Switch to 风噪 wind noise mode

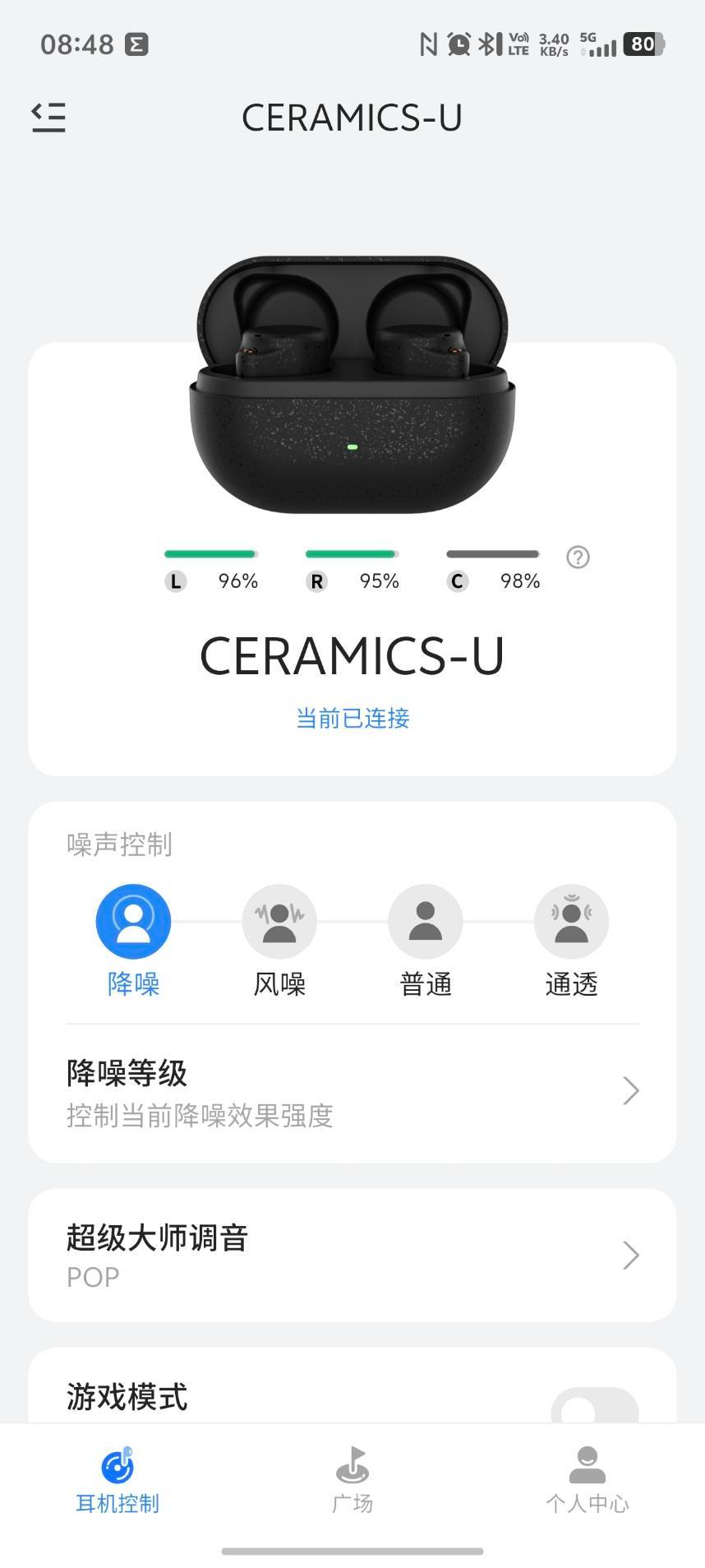click(279, 922)
